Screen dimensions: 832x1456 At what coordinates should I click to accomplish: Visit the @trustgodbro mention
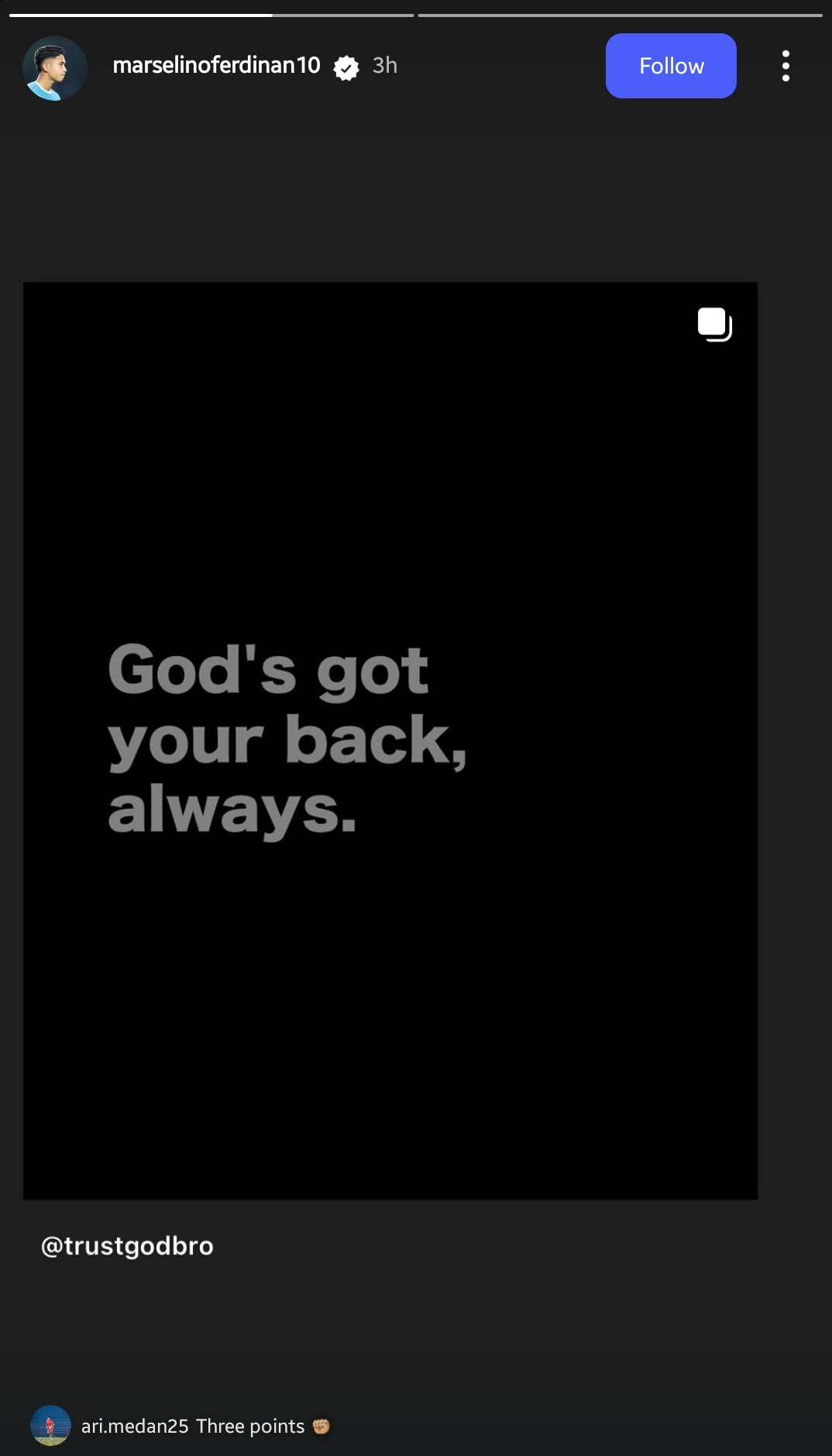coord(127,1246)
